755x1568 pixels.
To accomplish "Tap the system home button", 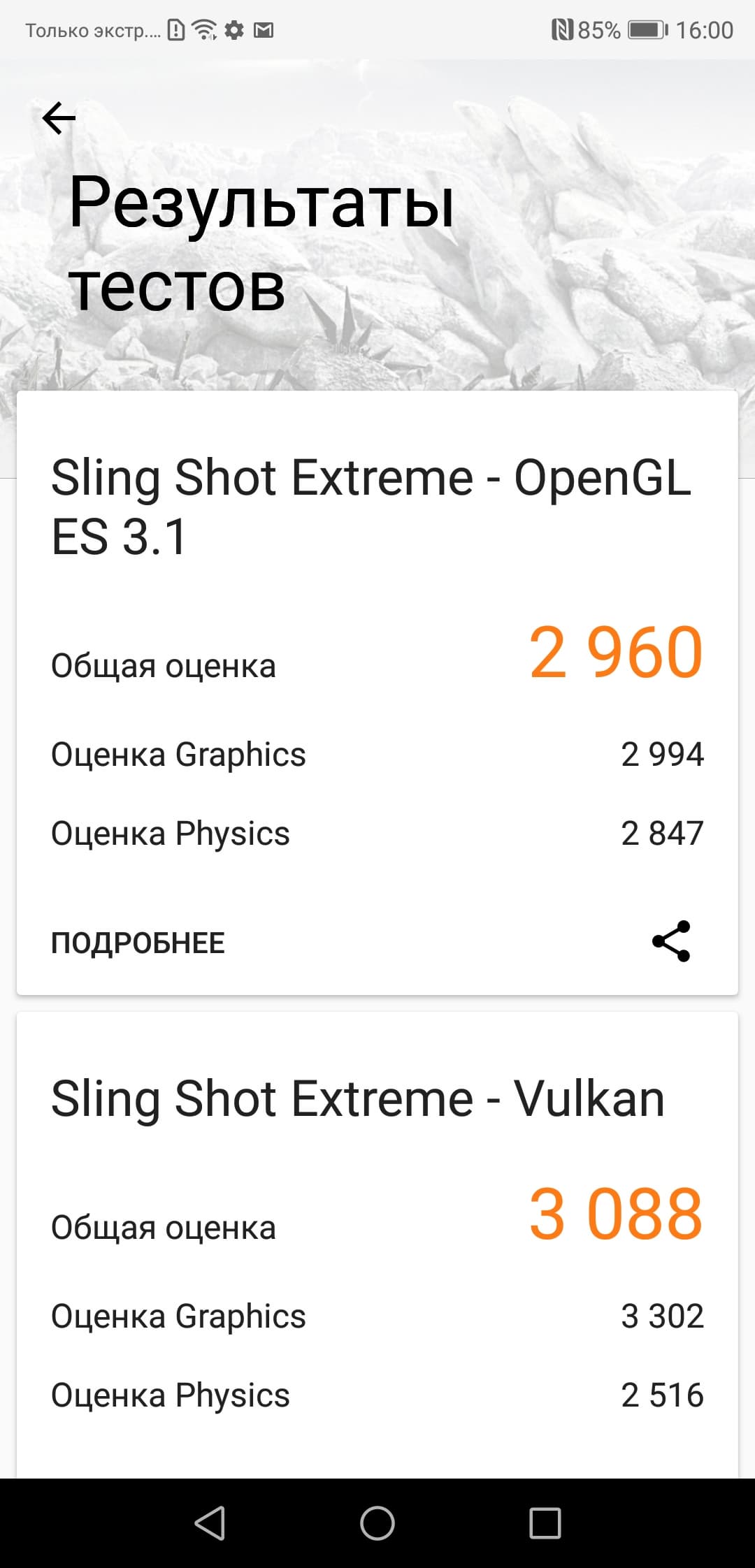I will coord(377,1523).
